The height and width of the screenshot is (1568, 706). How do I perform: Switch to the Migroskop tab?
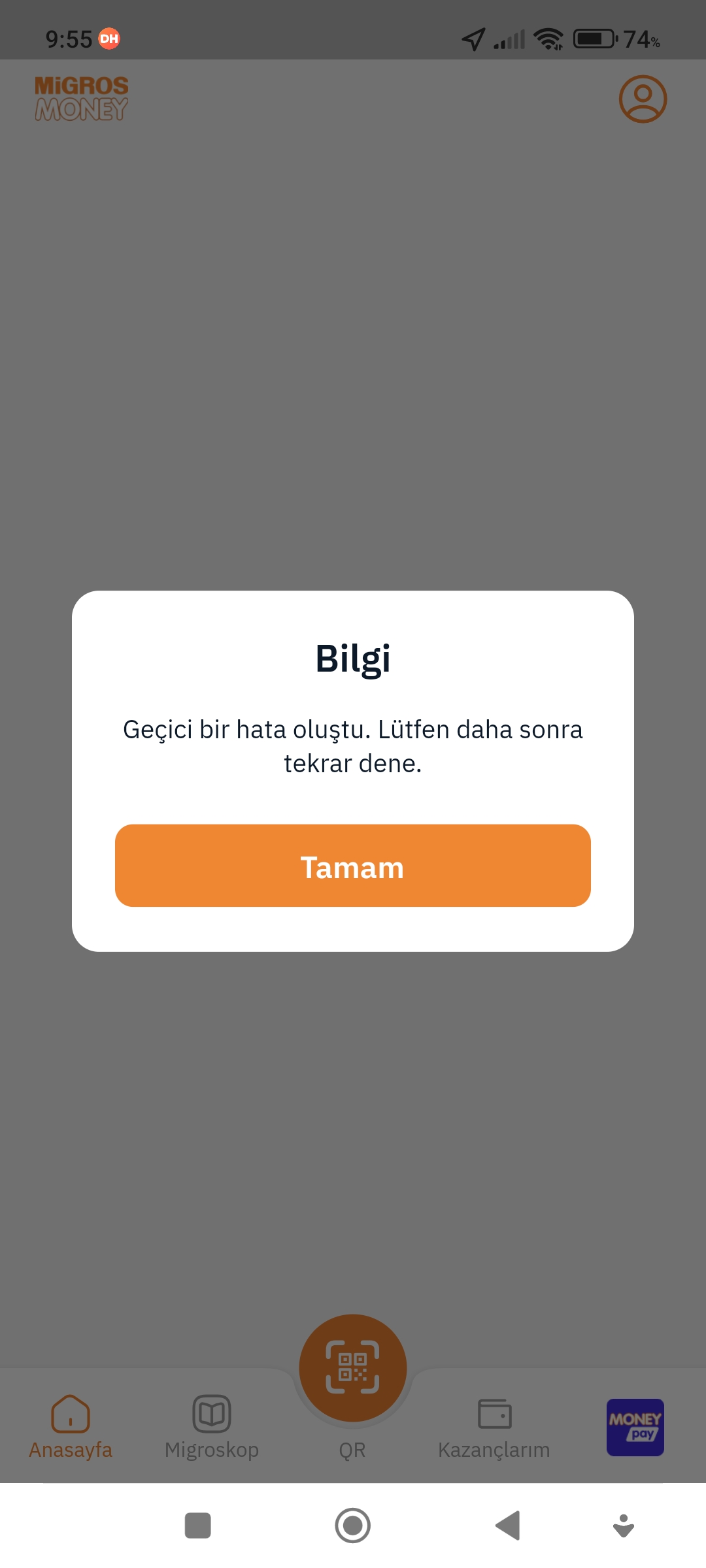point(212,1428)
